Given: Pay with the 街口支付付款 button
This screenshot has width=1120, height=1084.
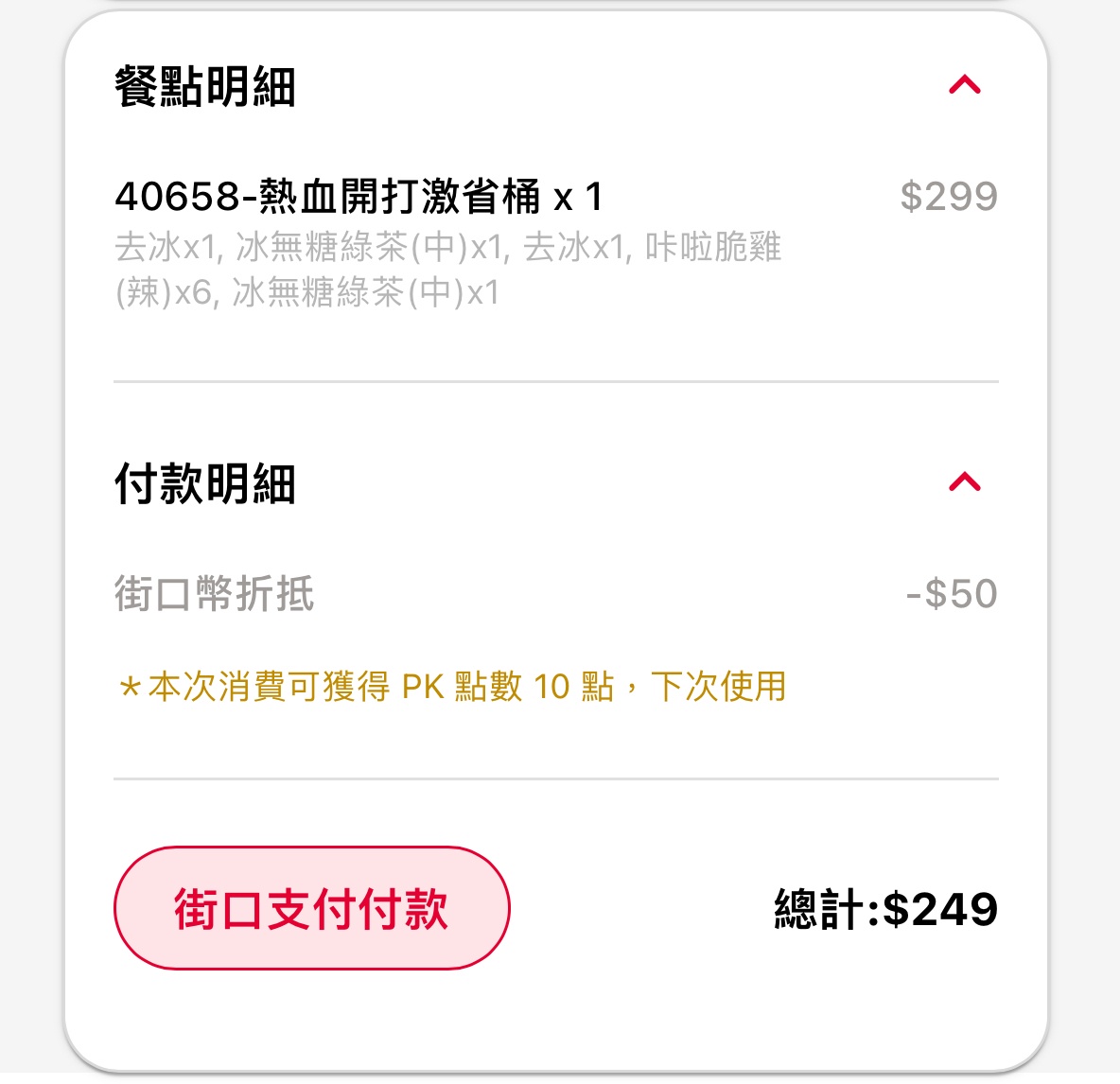Looking at the screenshot, I should [312, 908].
